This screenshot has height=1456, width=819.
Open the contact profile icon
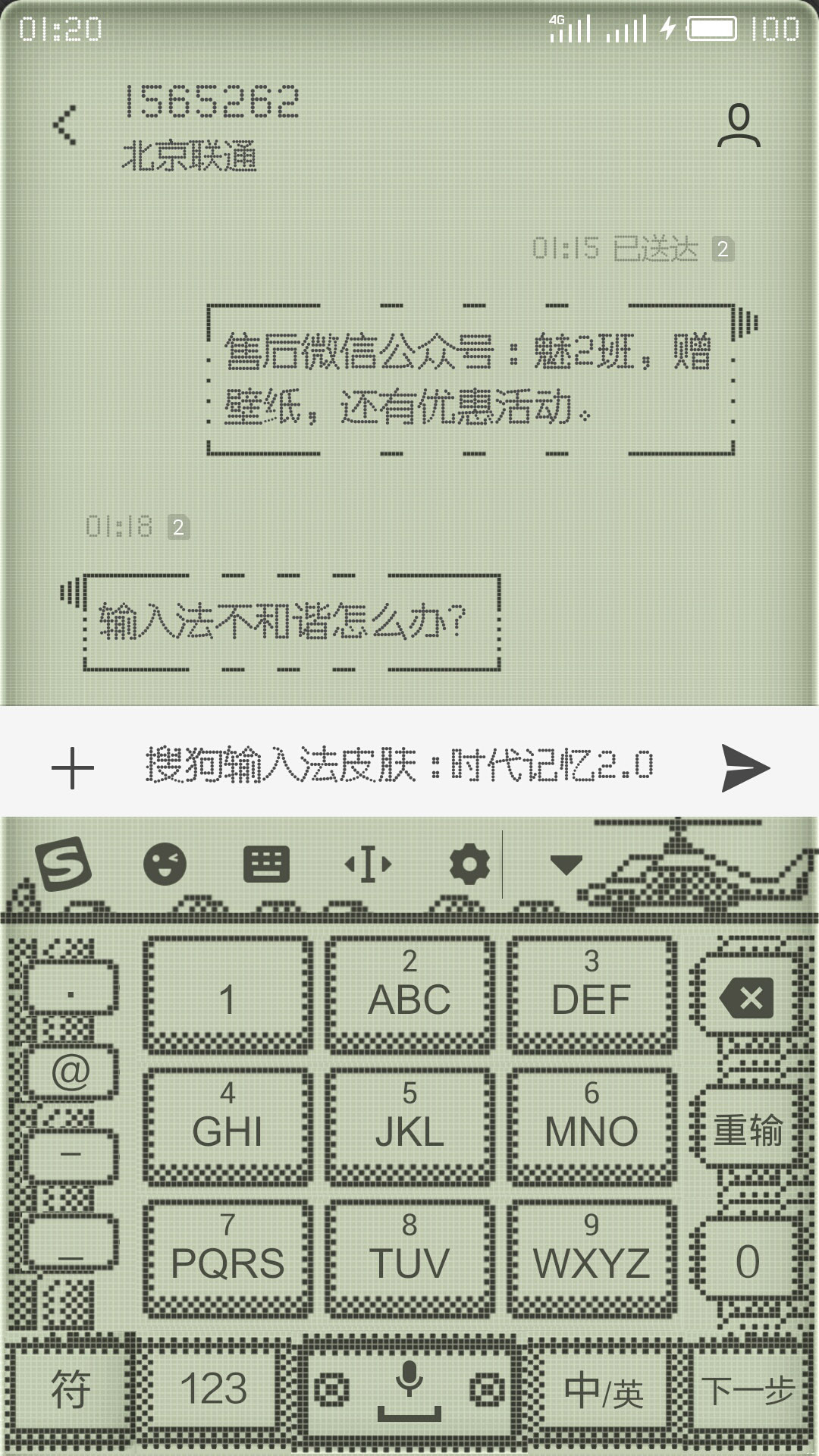click(738, 126)
